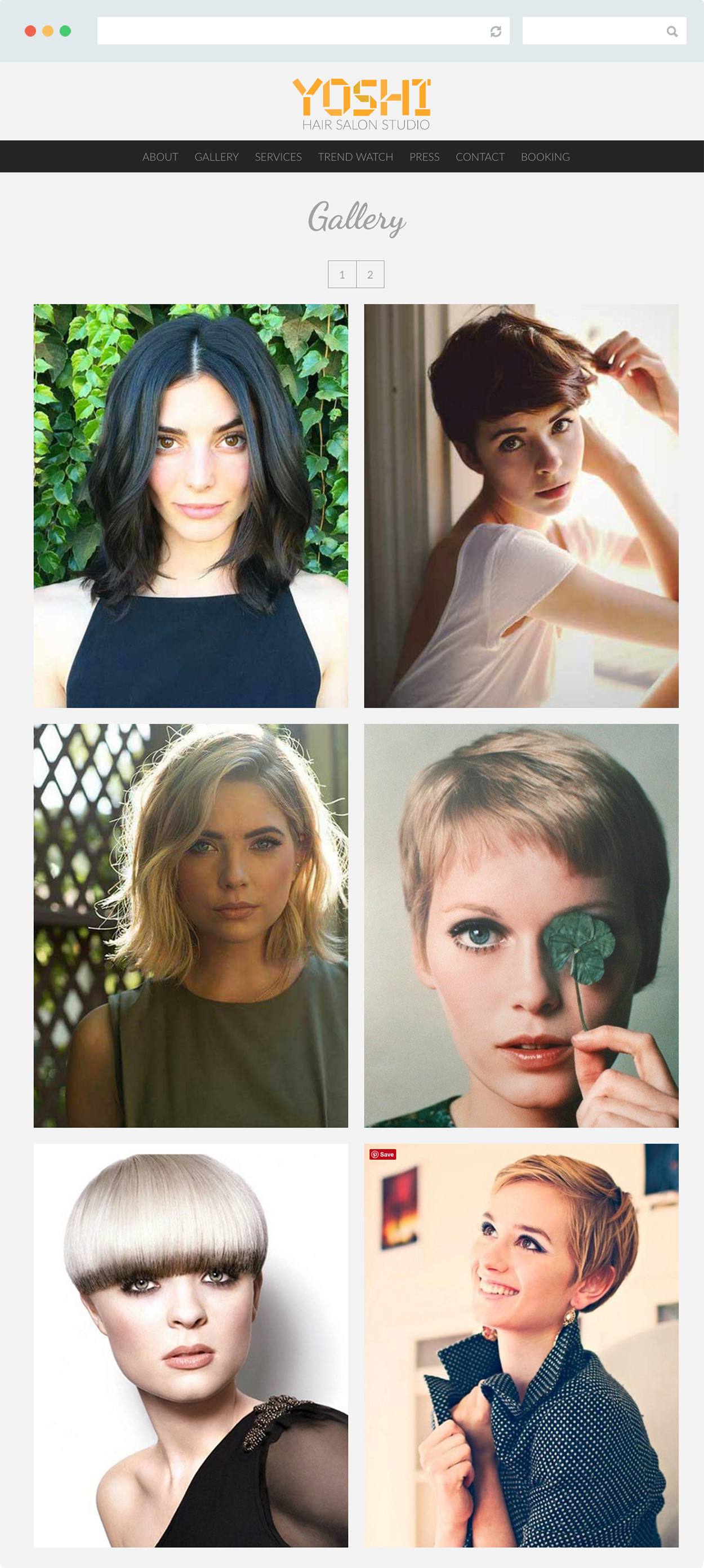Tap the browser address bar

292,31
